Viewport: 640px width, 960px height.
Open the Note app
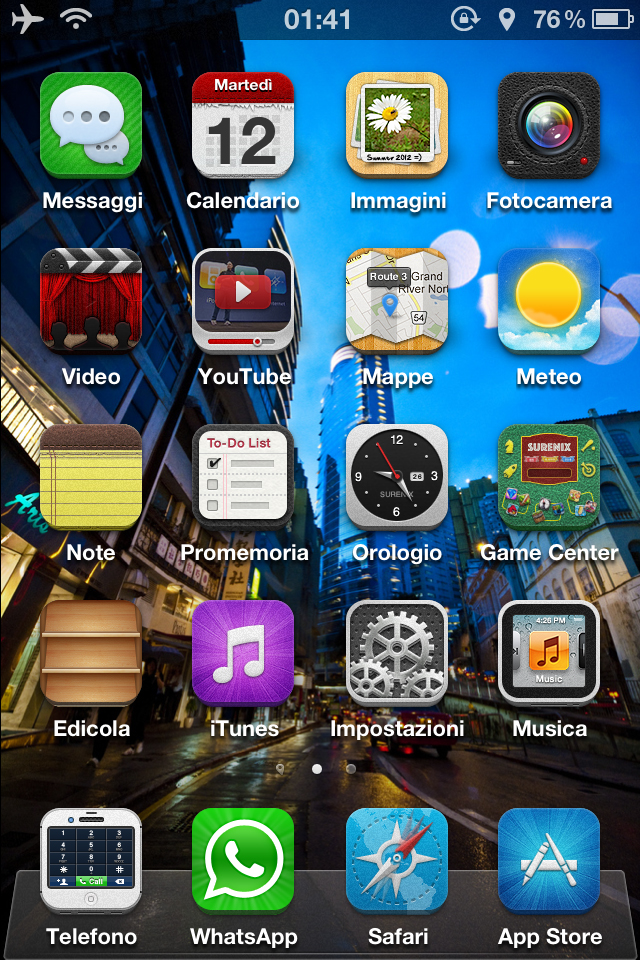[x=91, y=475]
